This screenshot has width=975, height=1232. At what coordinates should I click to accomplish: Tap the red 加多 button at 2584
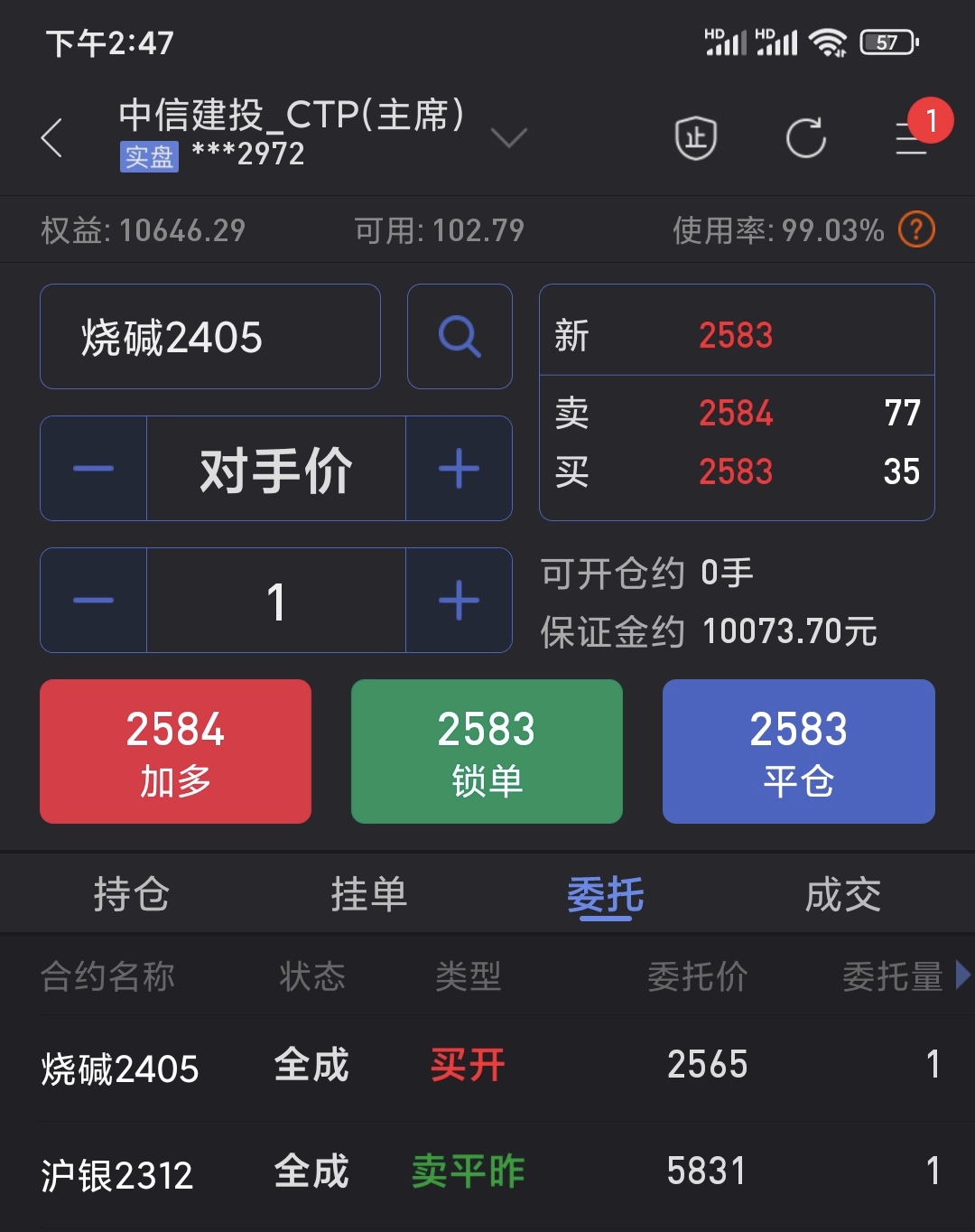click(x=175, y=751)
